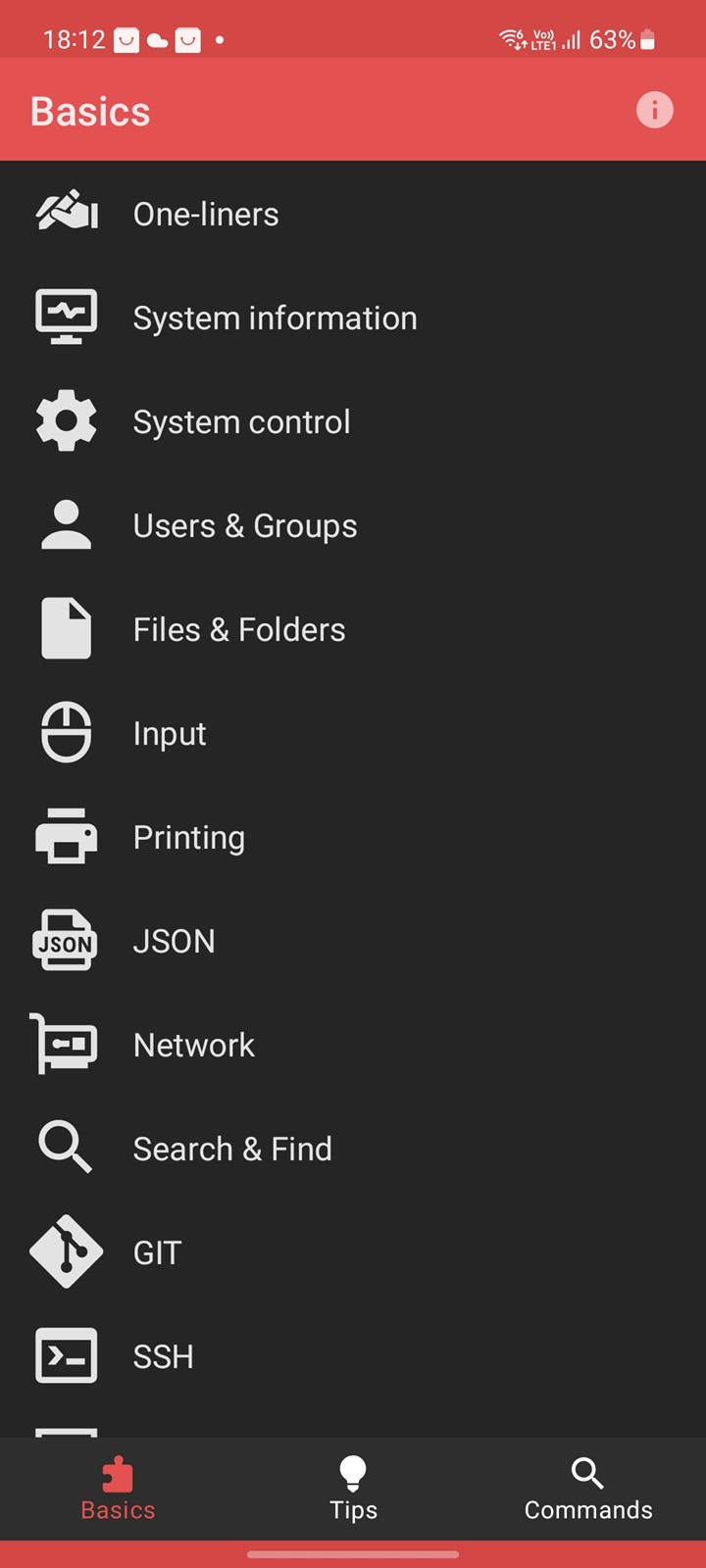Select System control
Viewport: 706px width, 1568px height.
[353, 421]
